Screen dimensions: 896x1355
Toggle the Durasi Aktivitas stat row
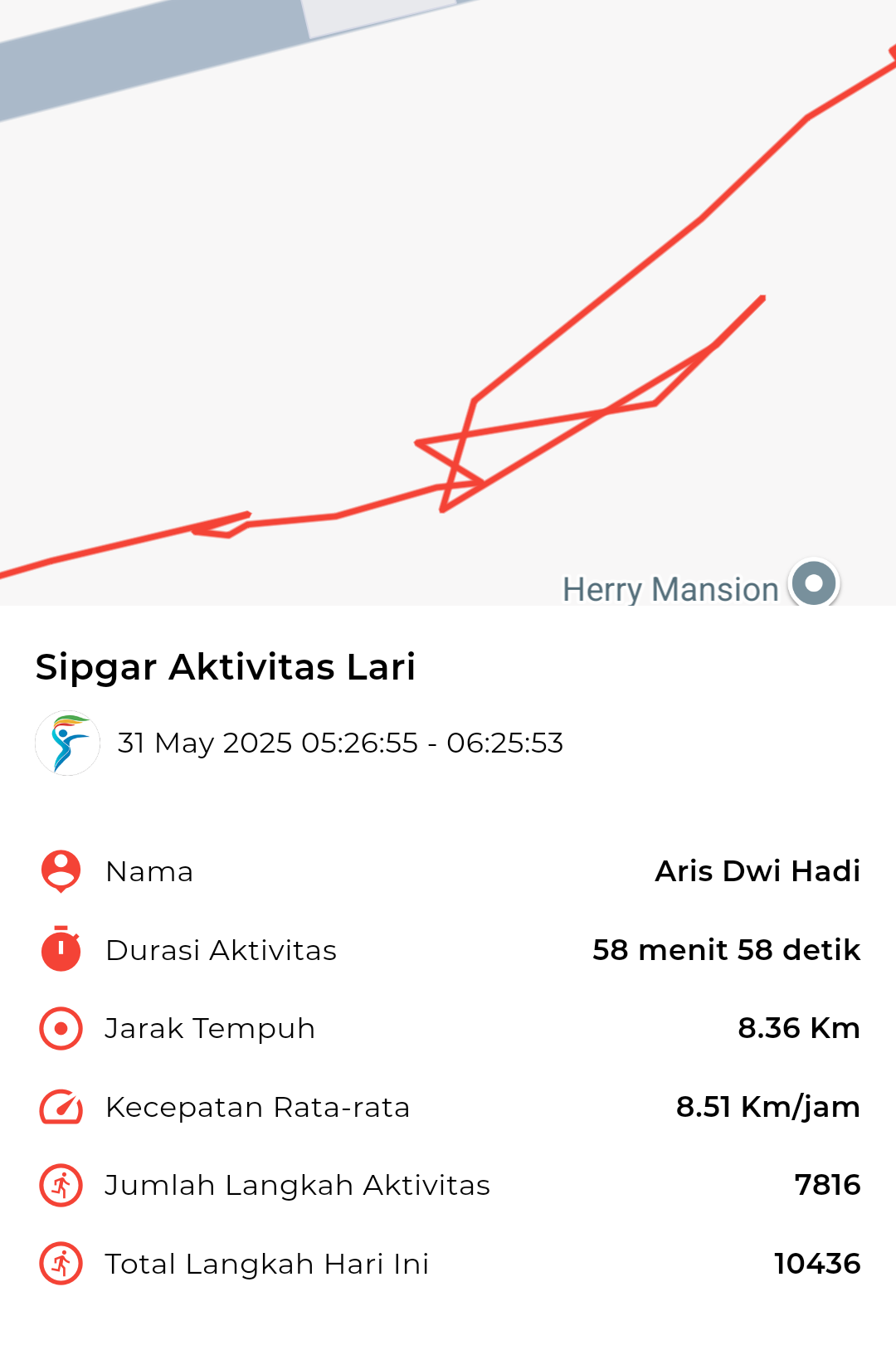pos(448,949)
